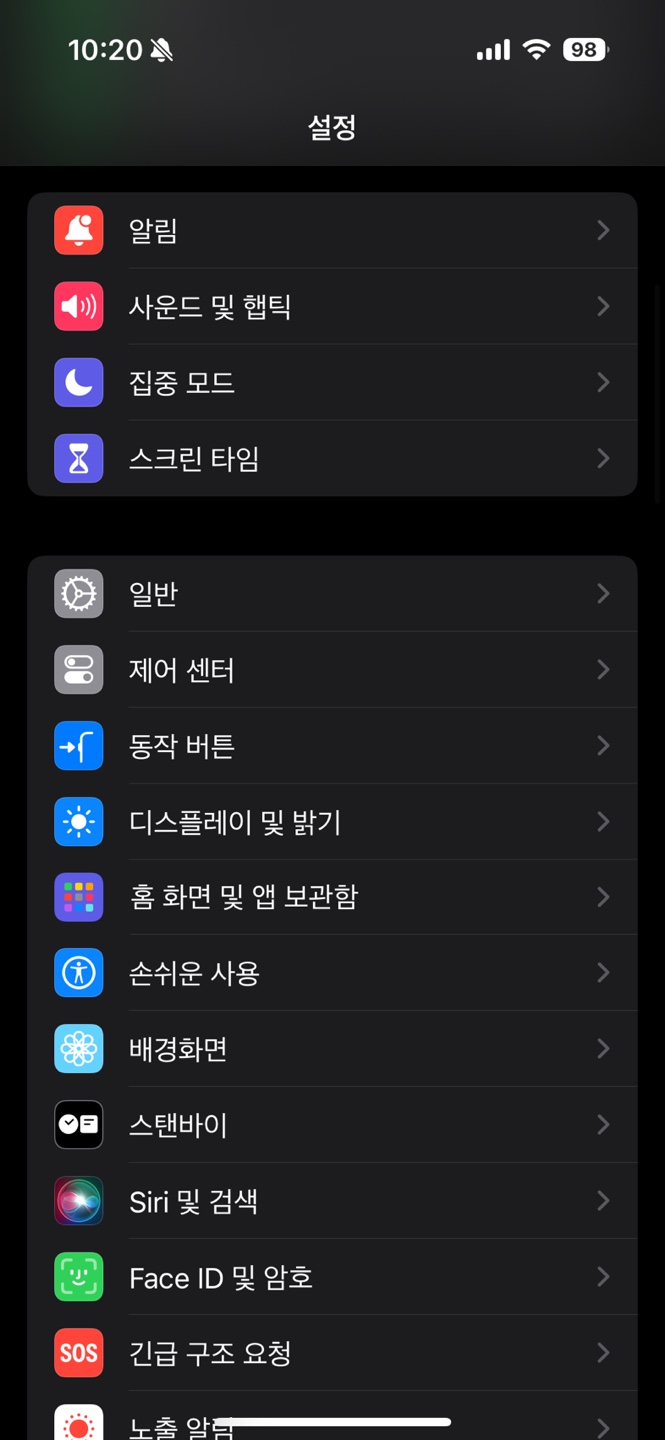Open 스크린 타임 settings
665x1440 pixels.
point(332,459)
